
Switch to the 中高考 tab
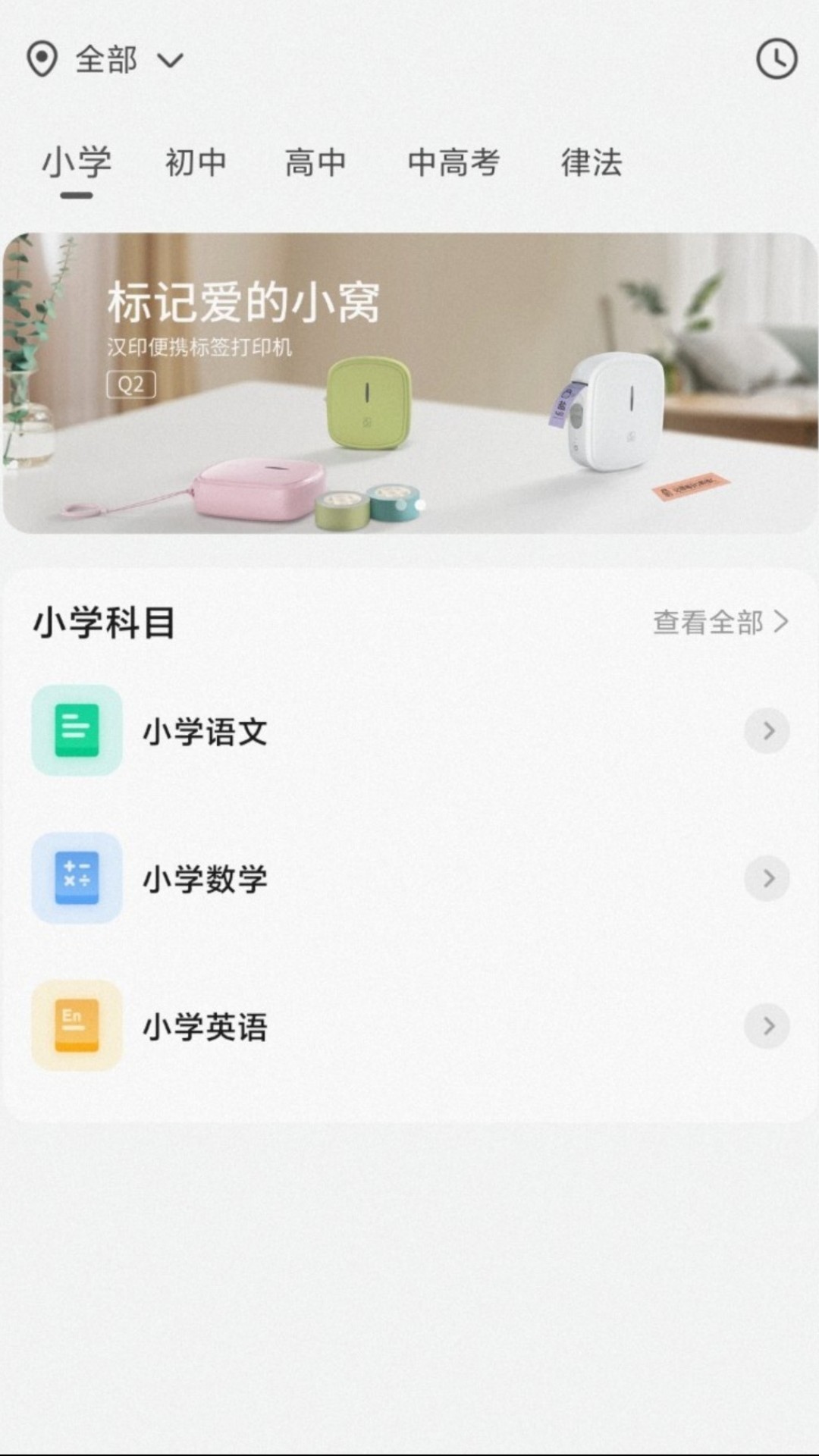click(x=453, y=162)
